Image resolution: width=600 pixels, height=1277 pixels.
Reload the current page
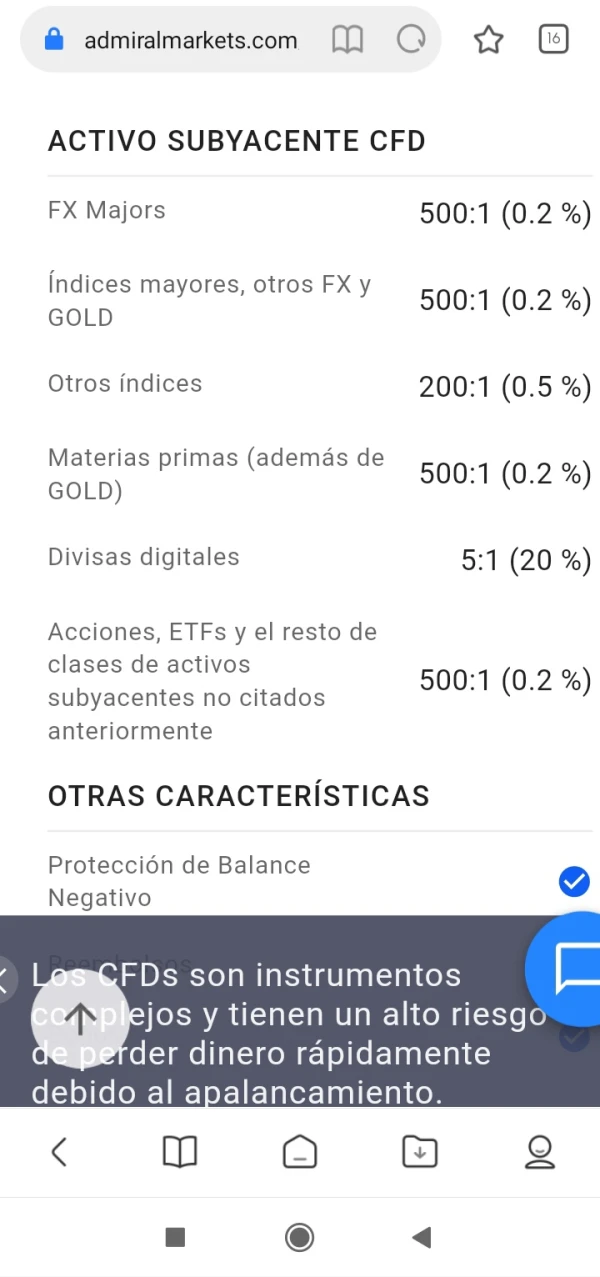point(411,40)
